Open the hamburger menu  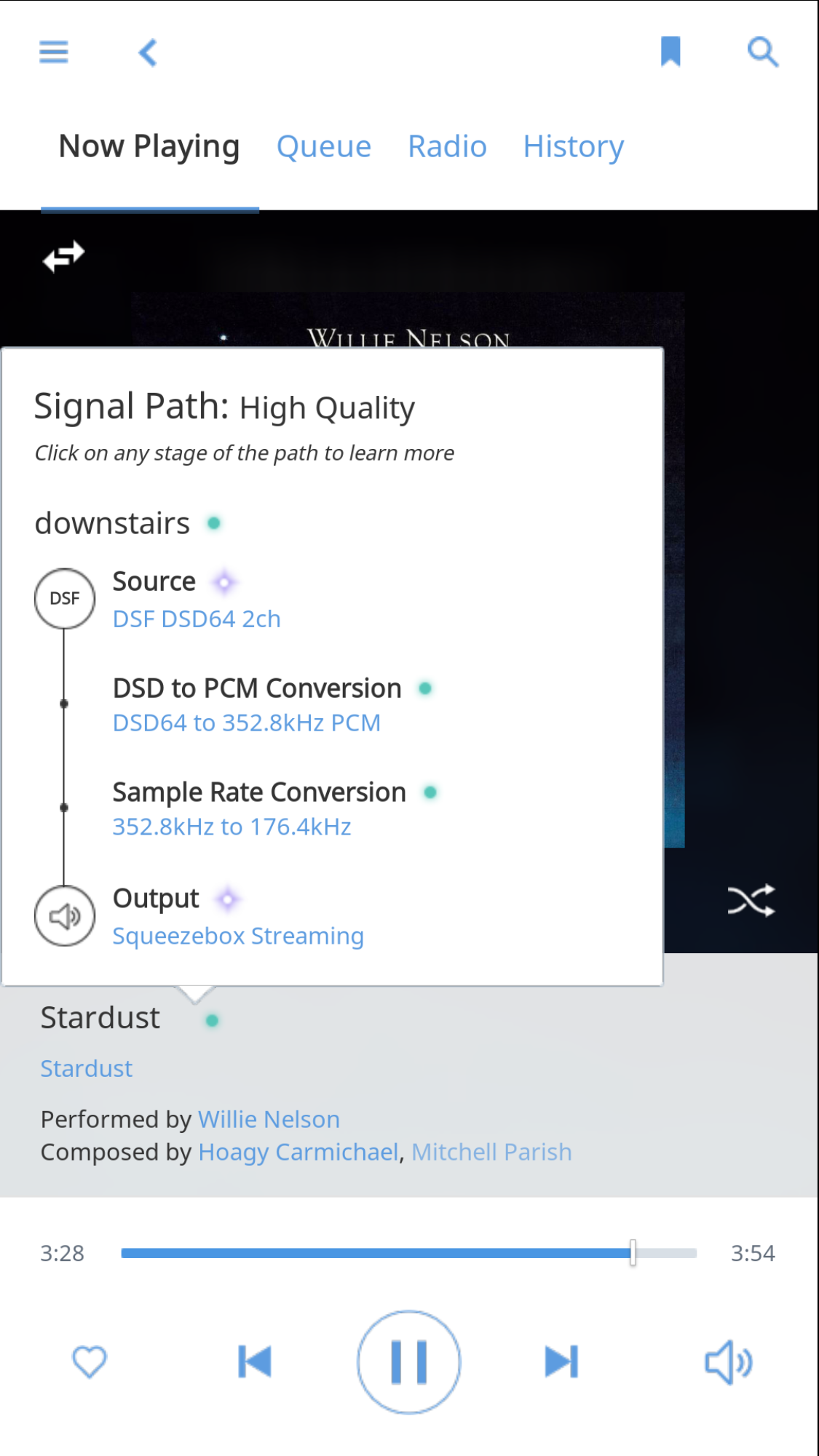pyautogui.click(x=53, y=52)
